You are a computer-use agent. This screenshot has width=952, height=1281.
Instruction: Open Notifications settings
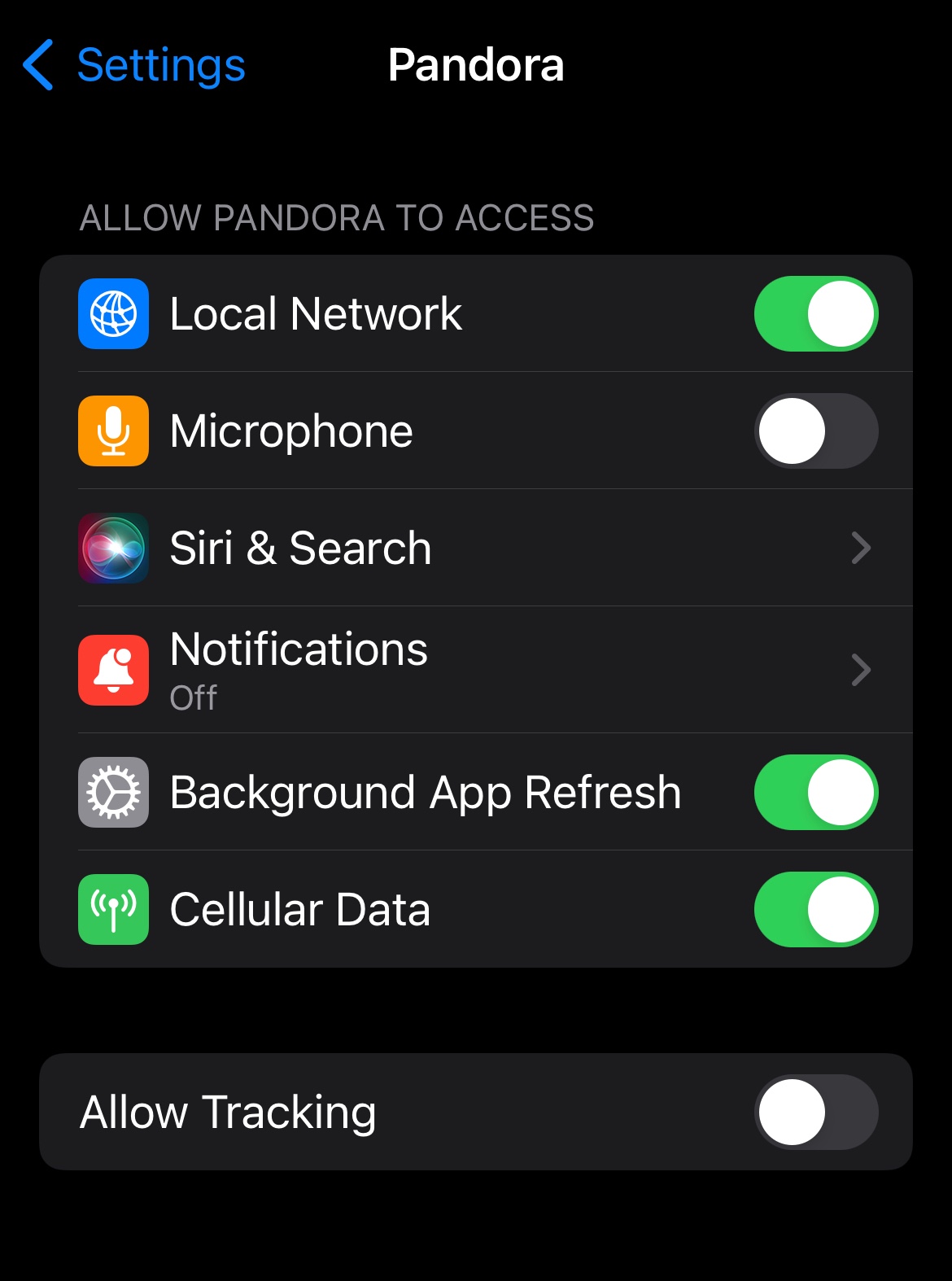click(476, 670)
